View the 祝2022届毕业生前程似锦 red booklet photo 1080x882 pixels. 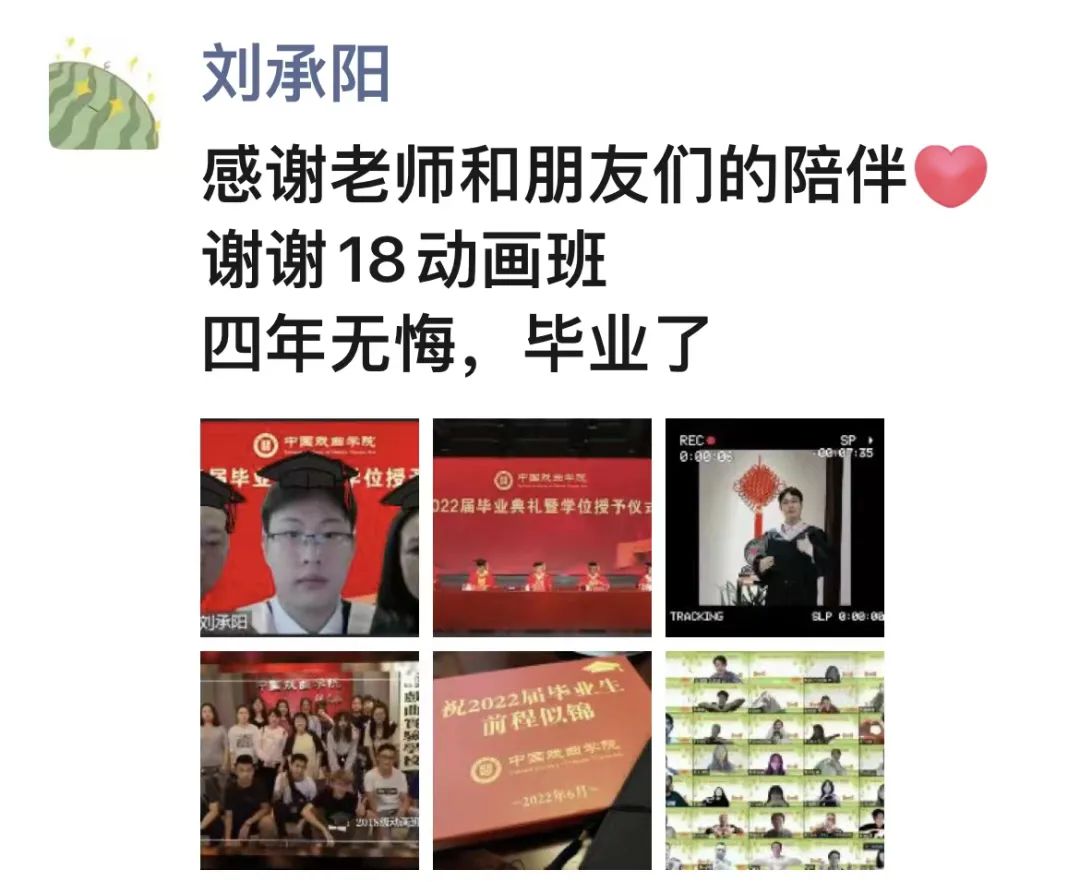(542, 760)
